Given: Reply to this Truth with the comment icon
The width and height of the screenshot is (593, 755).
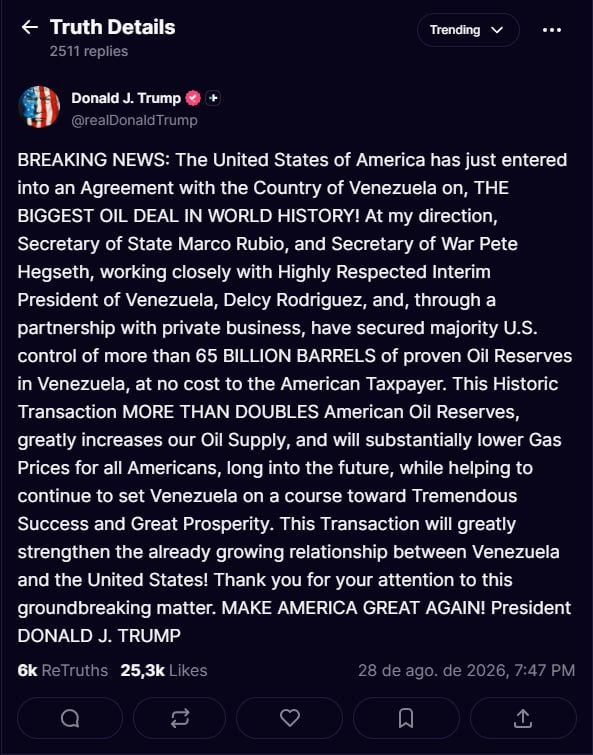Looking at the screenshot, I should pos(70,718).
